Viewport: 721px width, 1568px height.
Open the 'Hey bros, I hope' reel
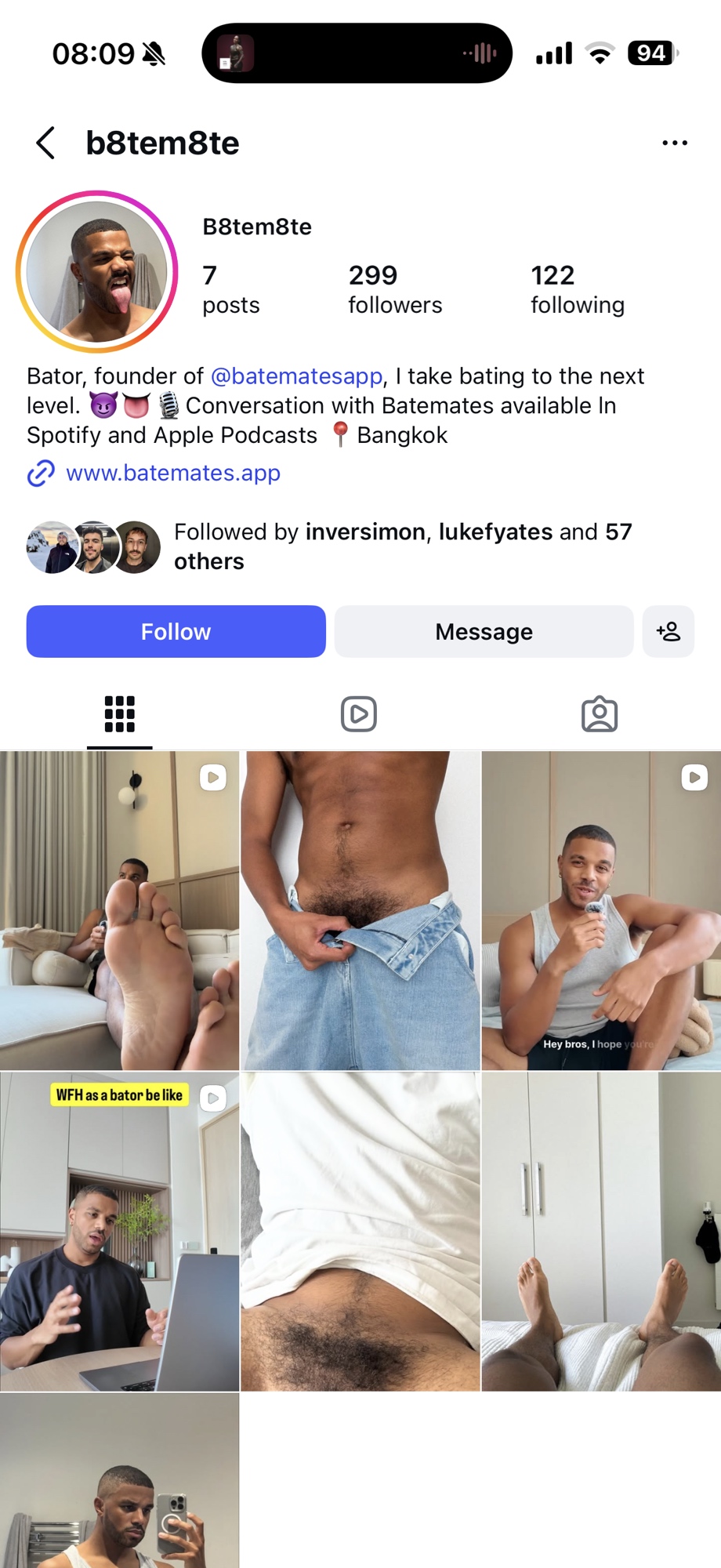(601, 911)
